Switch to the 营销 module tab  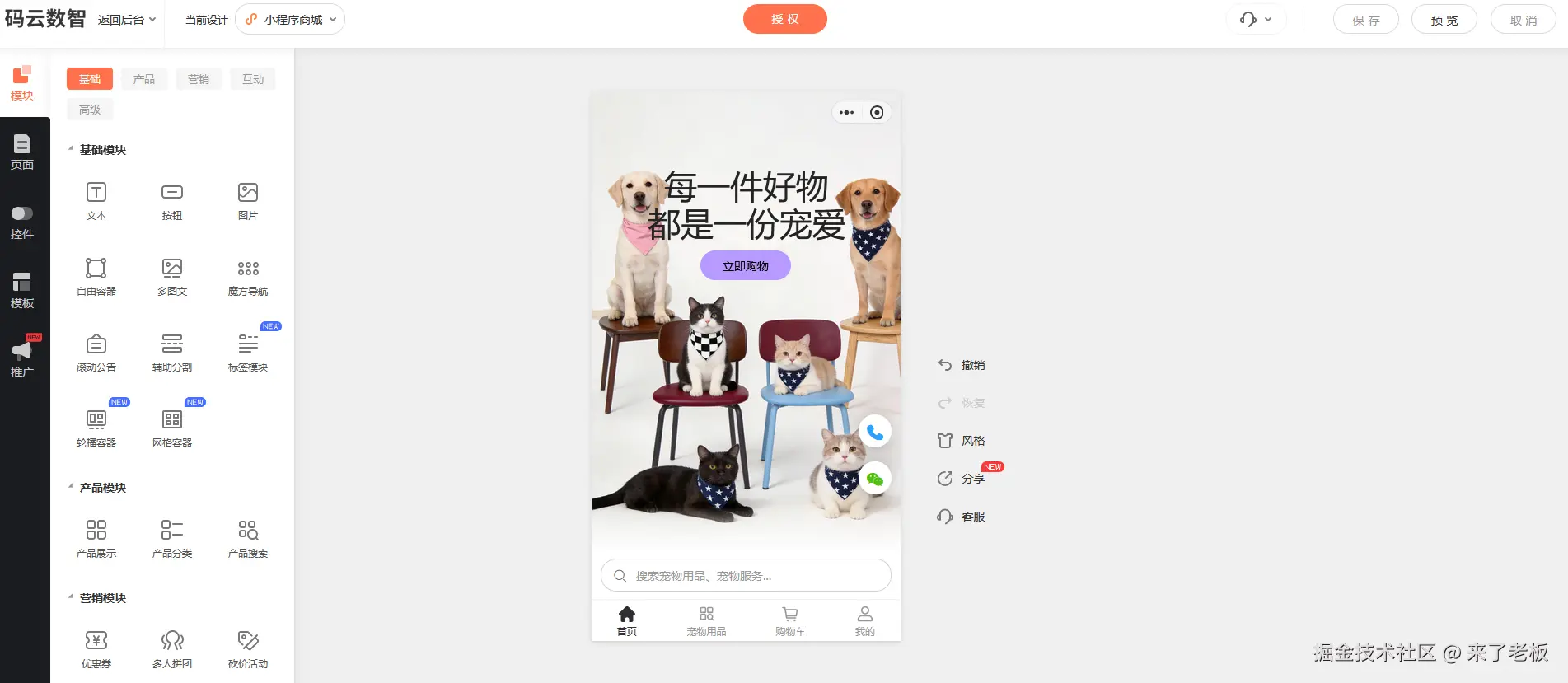click(x=199, y=79)
